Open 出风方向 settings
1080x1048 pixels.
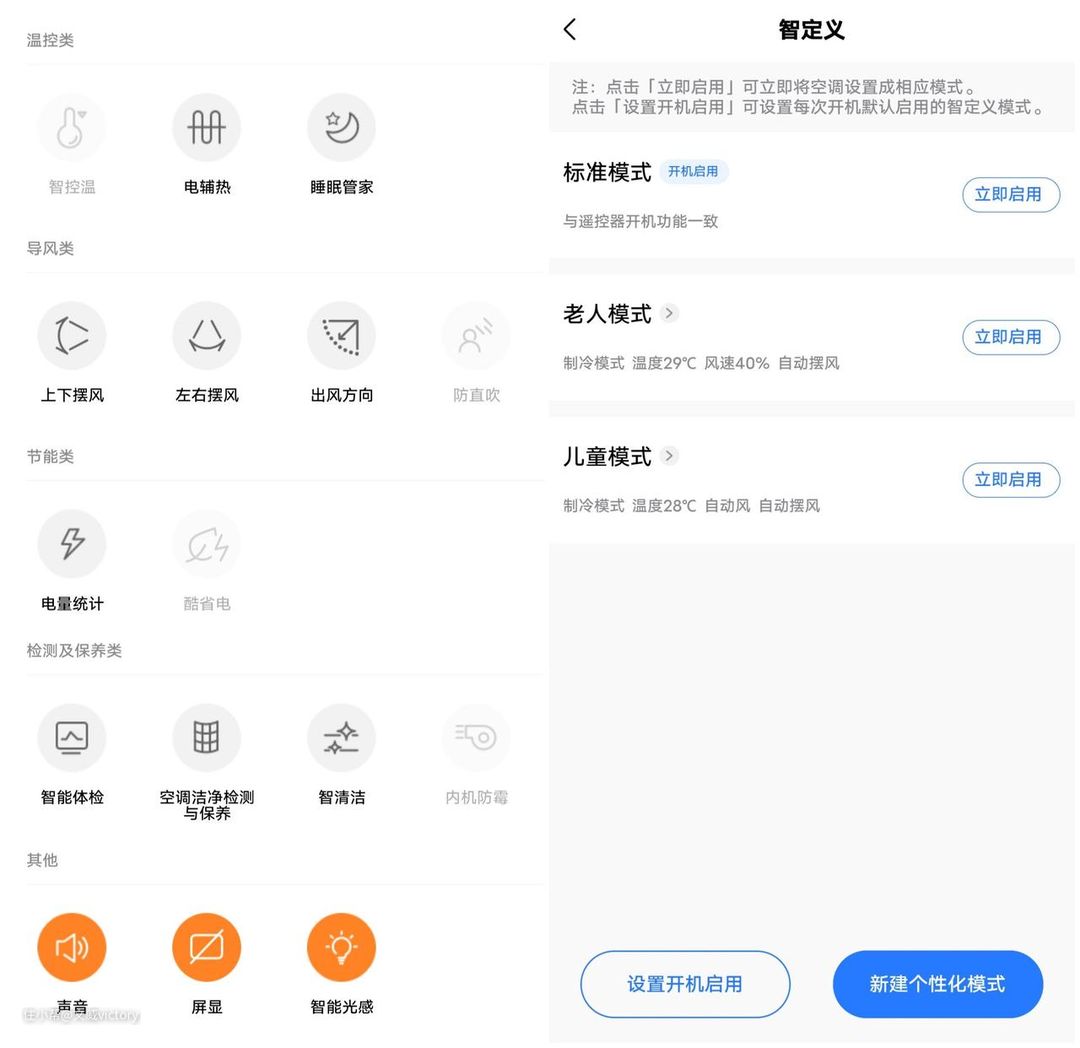[341, 336]
